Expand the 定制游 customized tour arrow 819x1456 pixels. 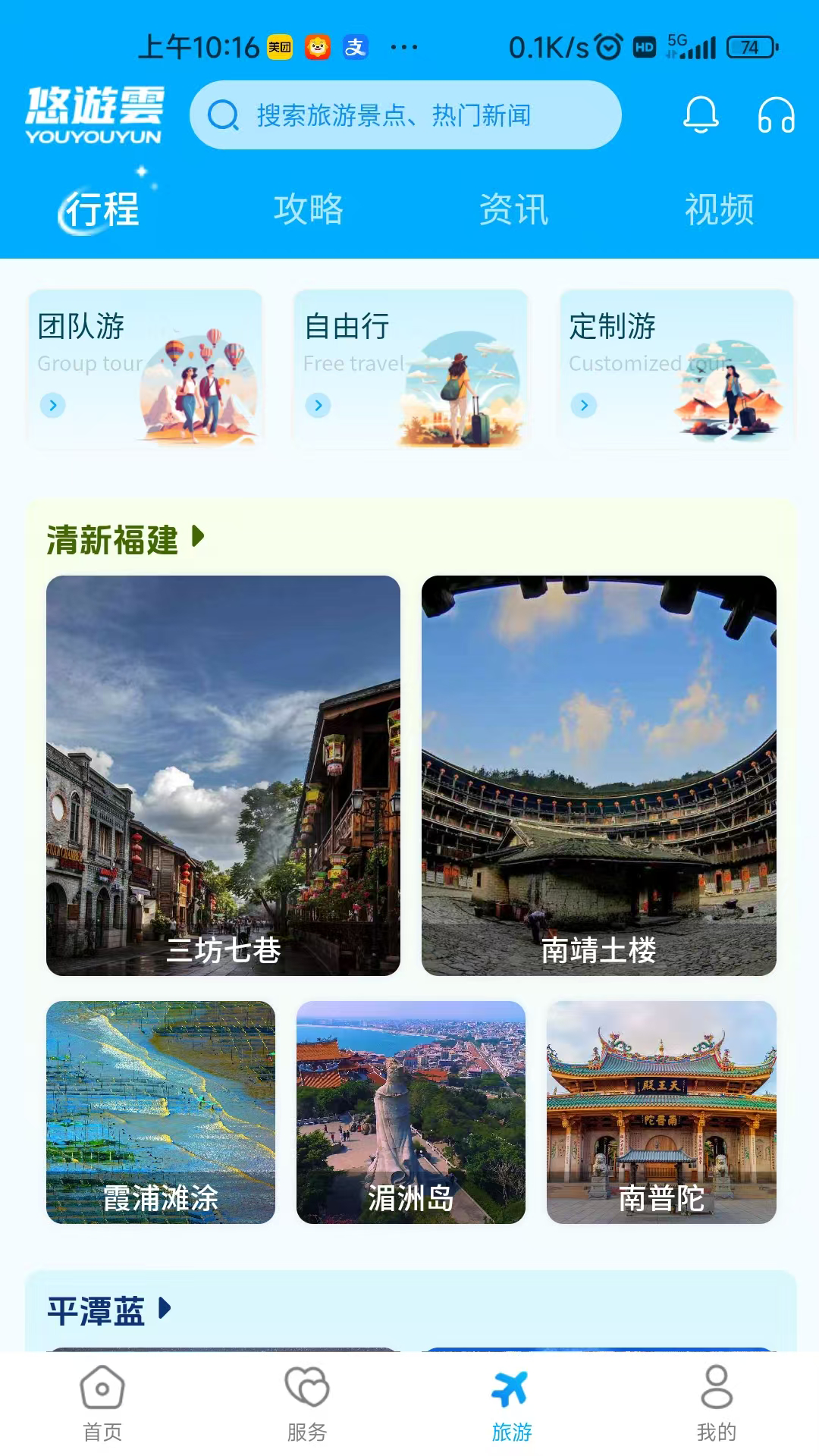pos(585,406)
